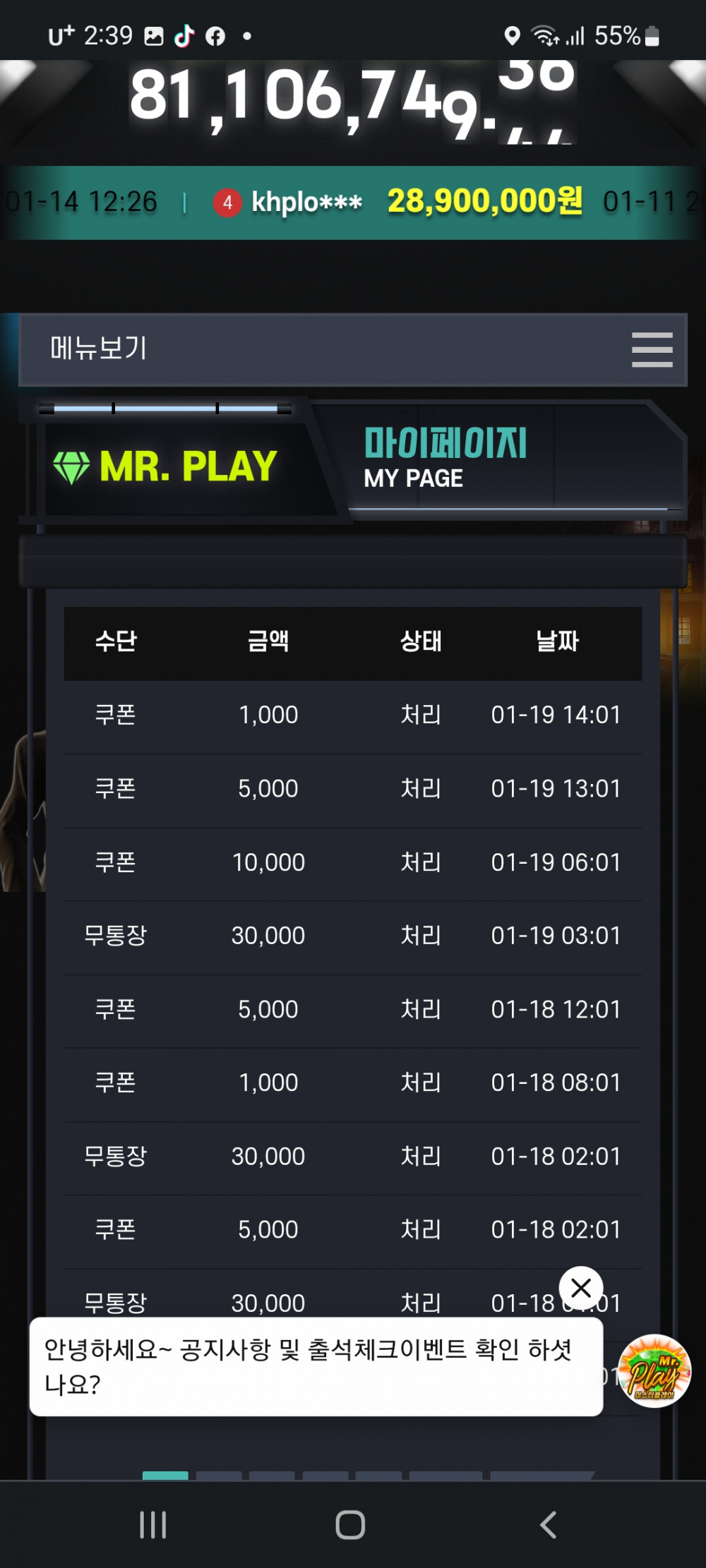
Task: Go to the system home screen
Action: pos(350,1524)
